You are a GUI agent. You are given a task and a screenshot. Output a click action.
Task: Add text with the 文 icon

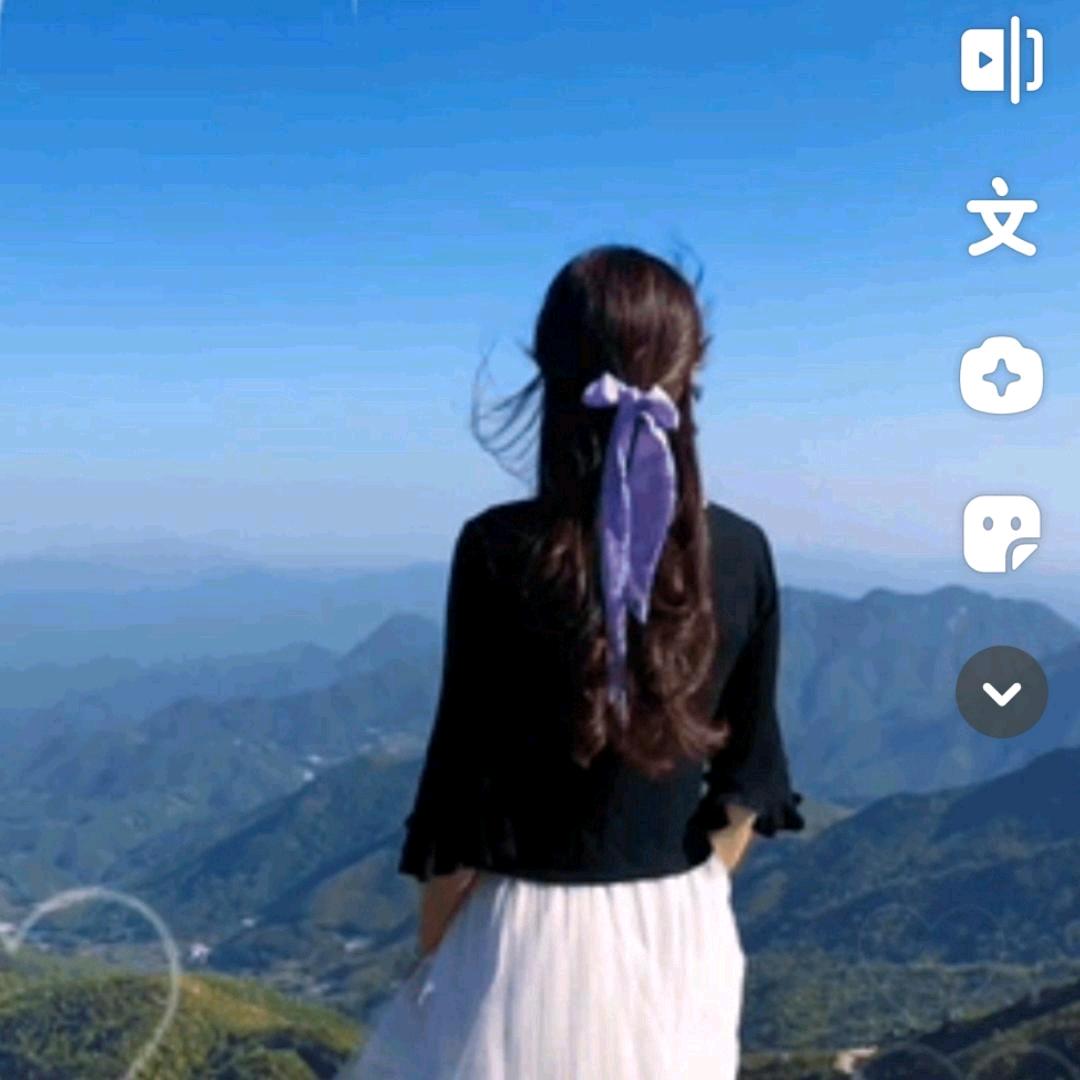(x=1002, y=217)
